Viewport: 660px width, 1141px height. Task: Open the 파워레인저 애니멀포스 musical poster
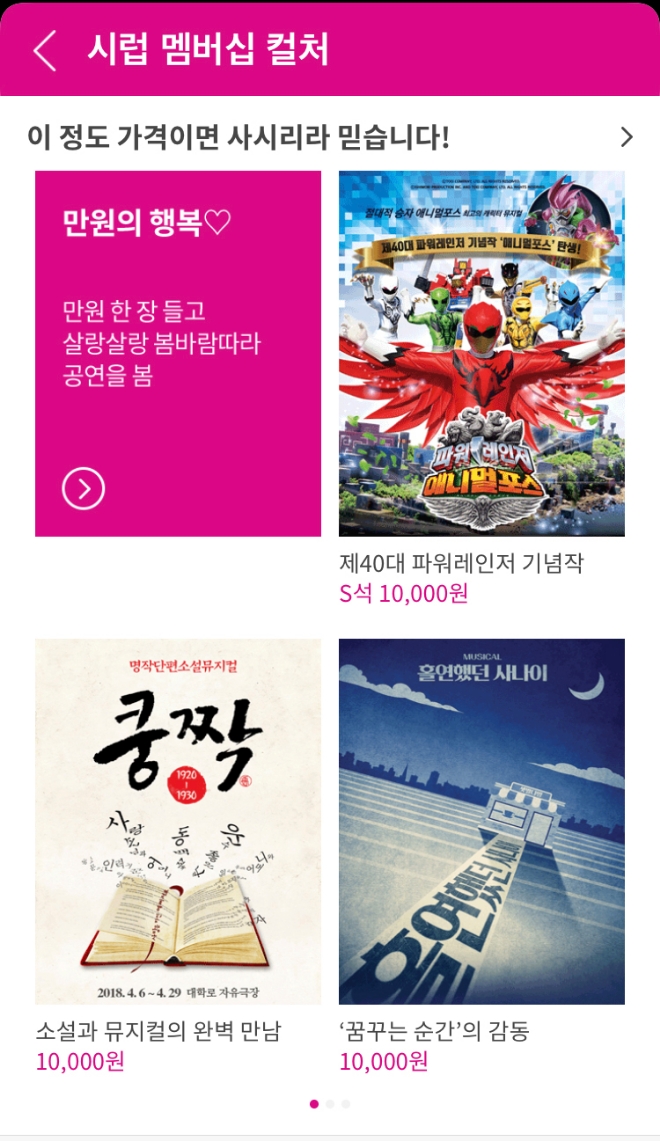(x=481, y=353)
